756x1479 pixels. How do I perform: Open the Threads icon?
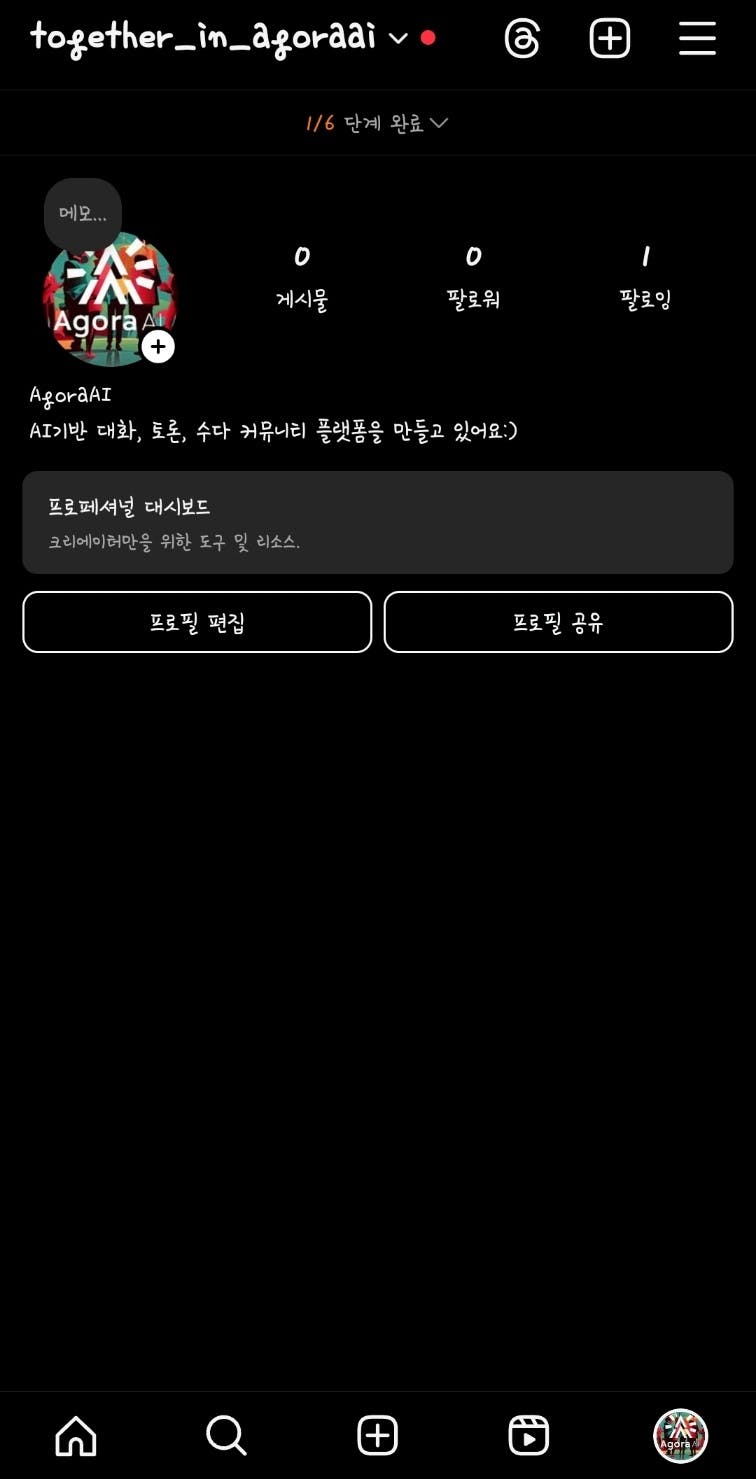coord(522,39)
